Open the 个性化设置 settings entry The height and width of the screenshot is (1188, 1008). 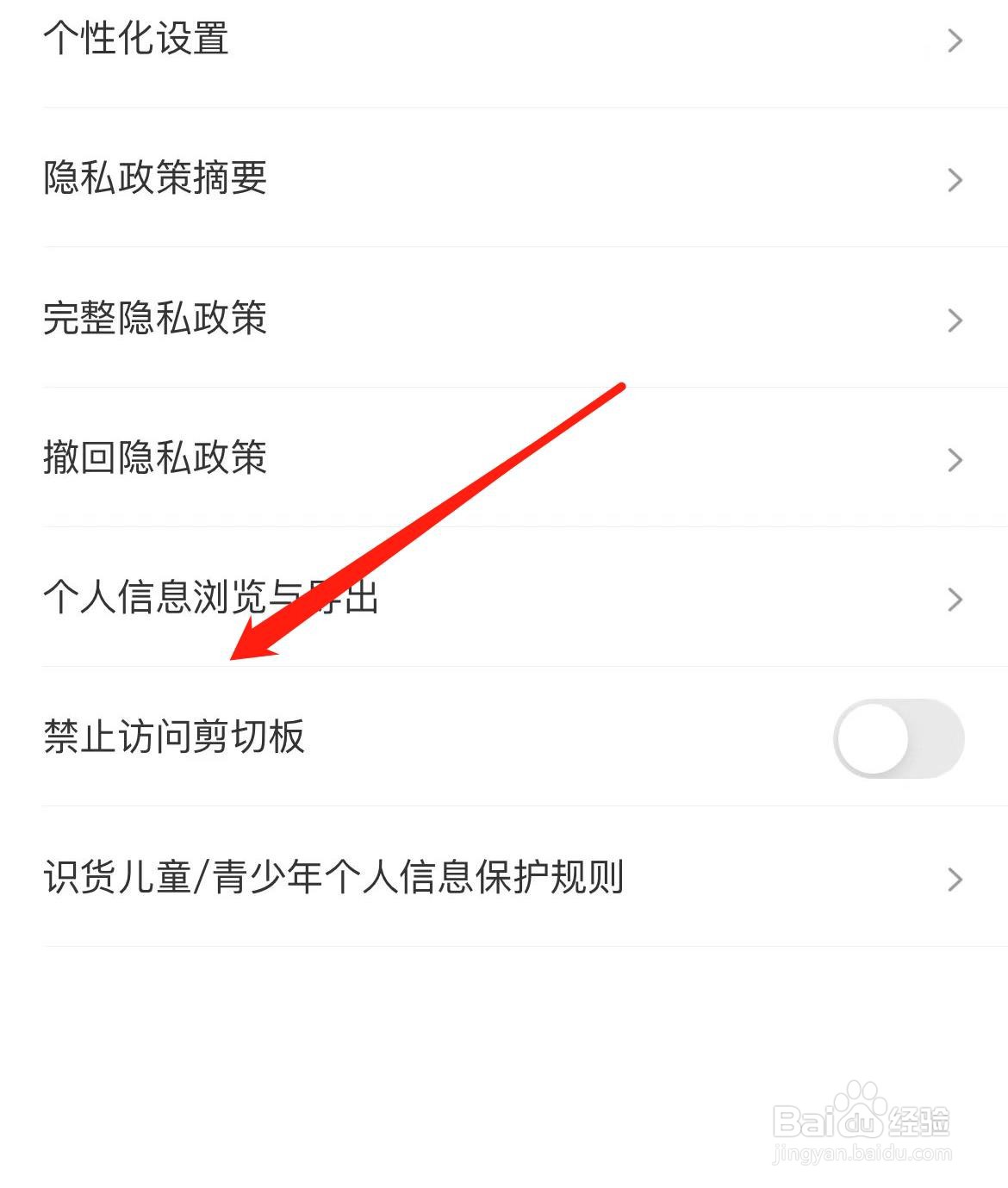point(138,40)
